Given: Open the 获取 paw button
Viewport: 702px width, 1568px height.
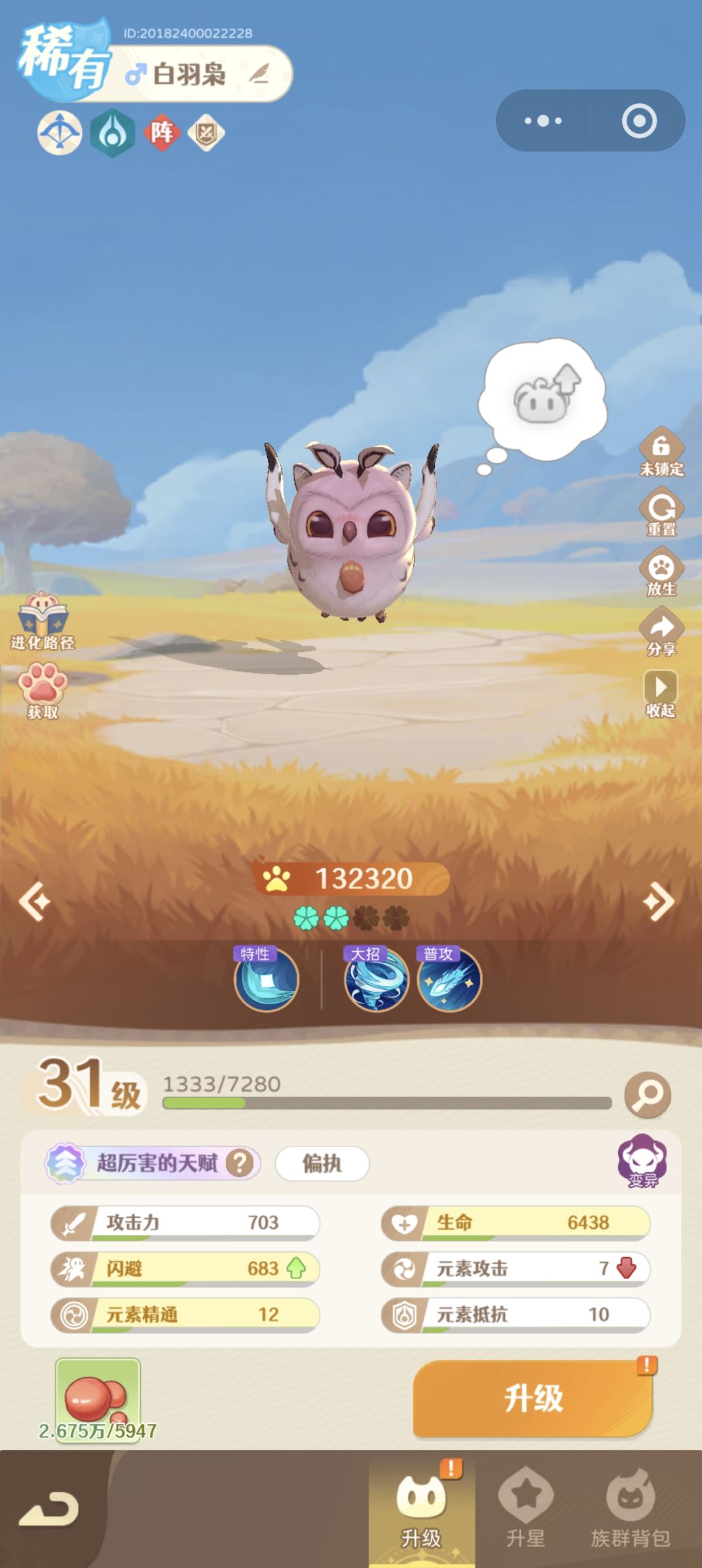Looking at the screenshot, I should point(43,691).
